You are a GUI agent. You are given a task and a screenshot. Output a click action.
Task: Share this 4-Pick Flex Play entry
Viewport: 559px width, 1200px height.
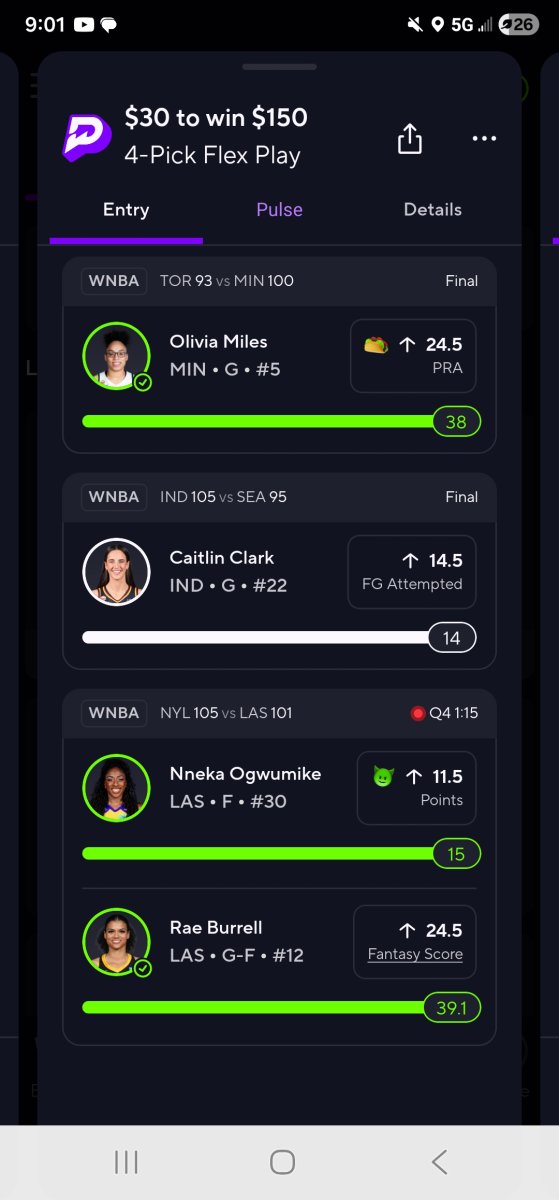(x=409, y=138)
